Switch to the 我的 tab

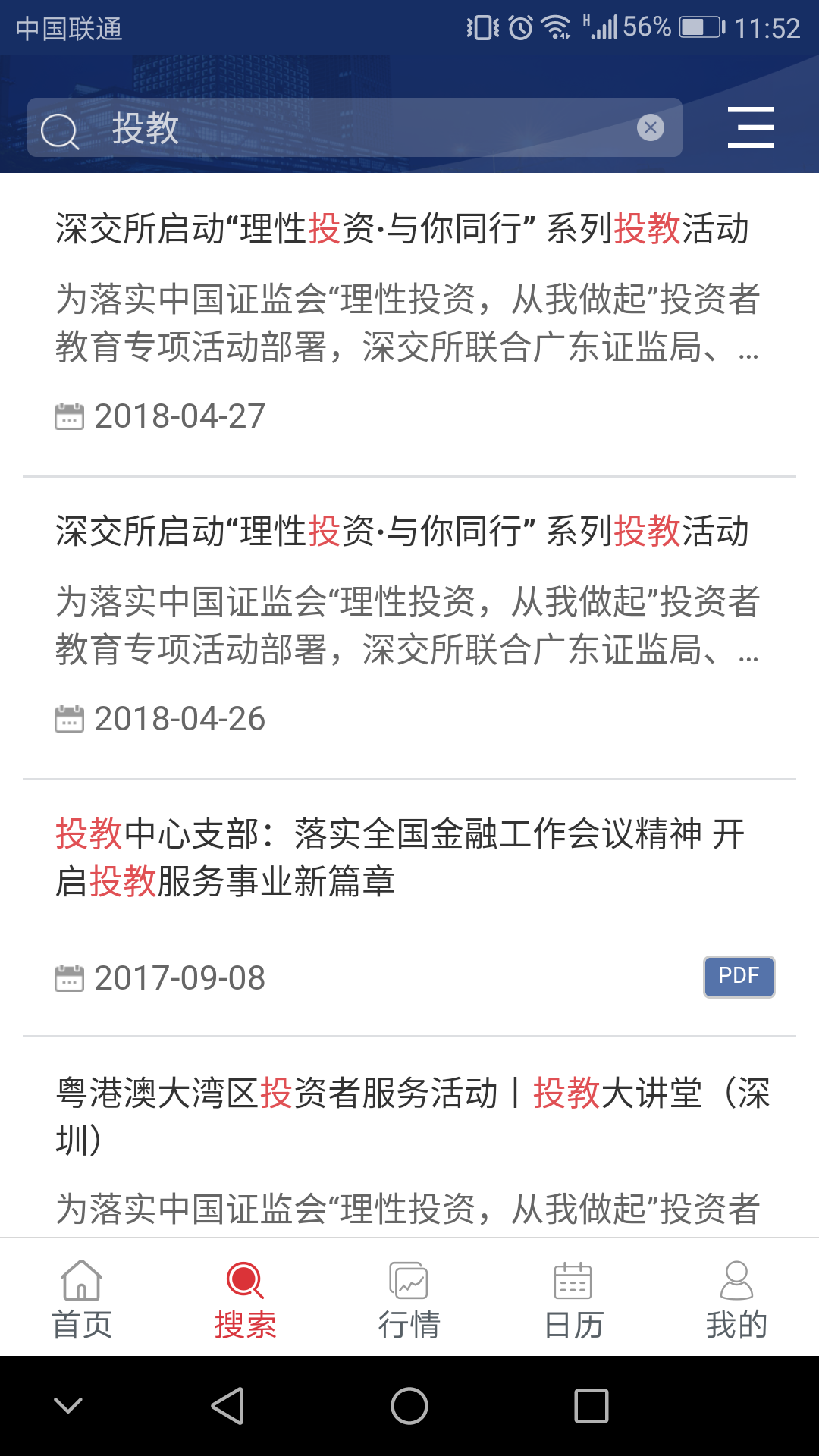coord(736,1300)
